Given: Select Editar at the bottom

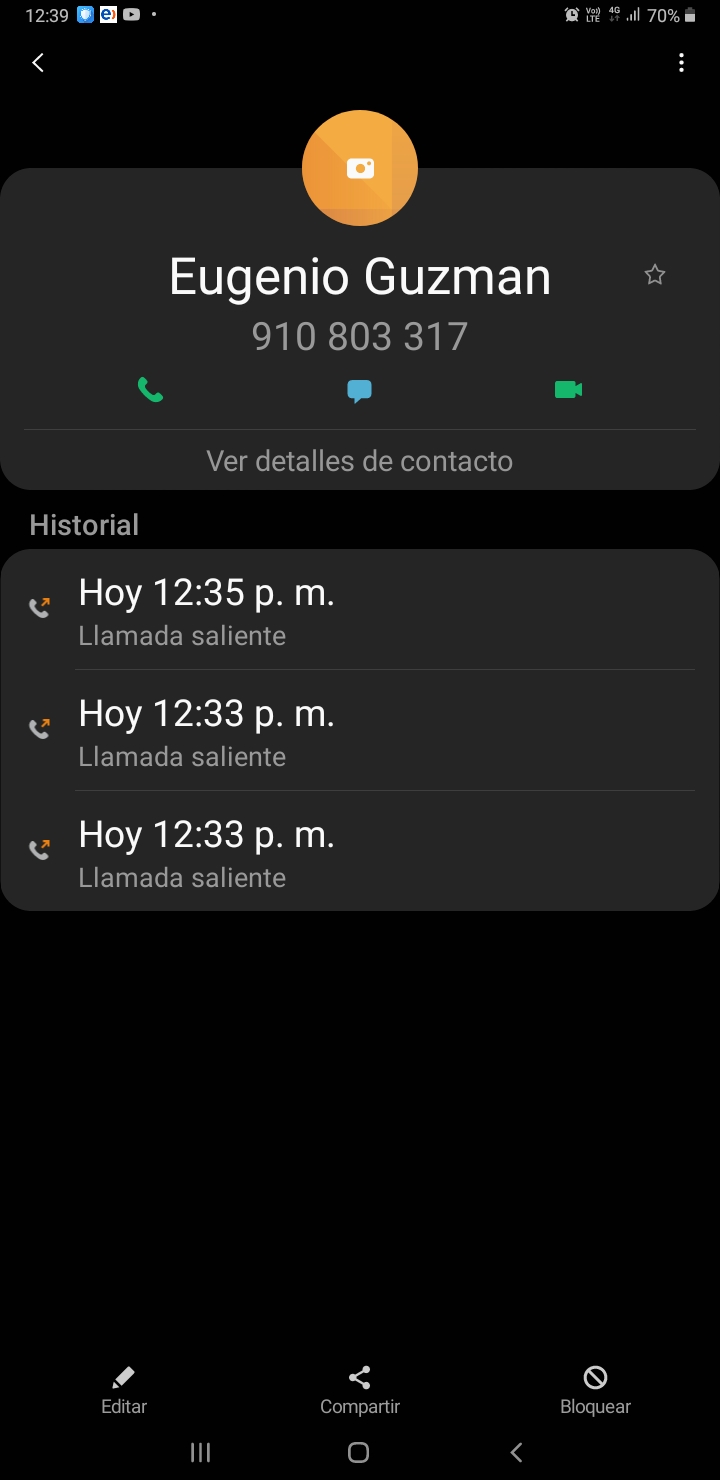Looking at the screenshot, I should coord(124,1392).
